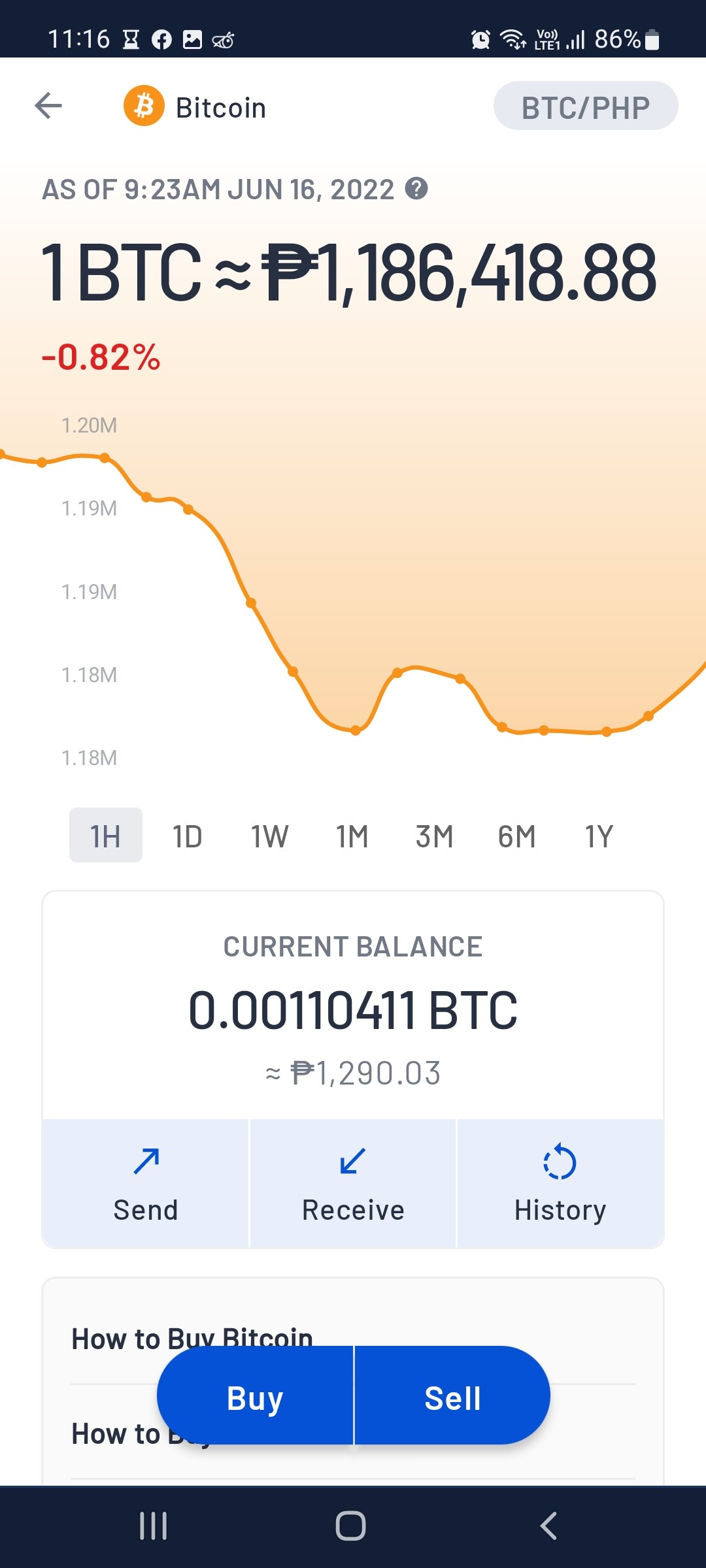
Task: View the 1Y price chart
Action: (x=599, y=836)
